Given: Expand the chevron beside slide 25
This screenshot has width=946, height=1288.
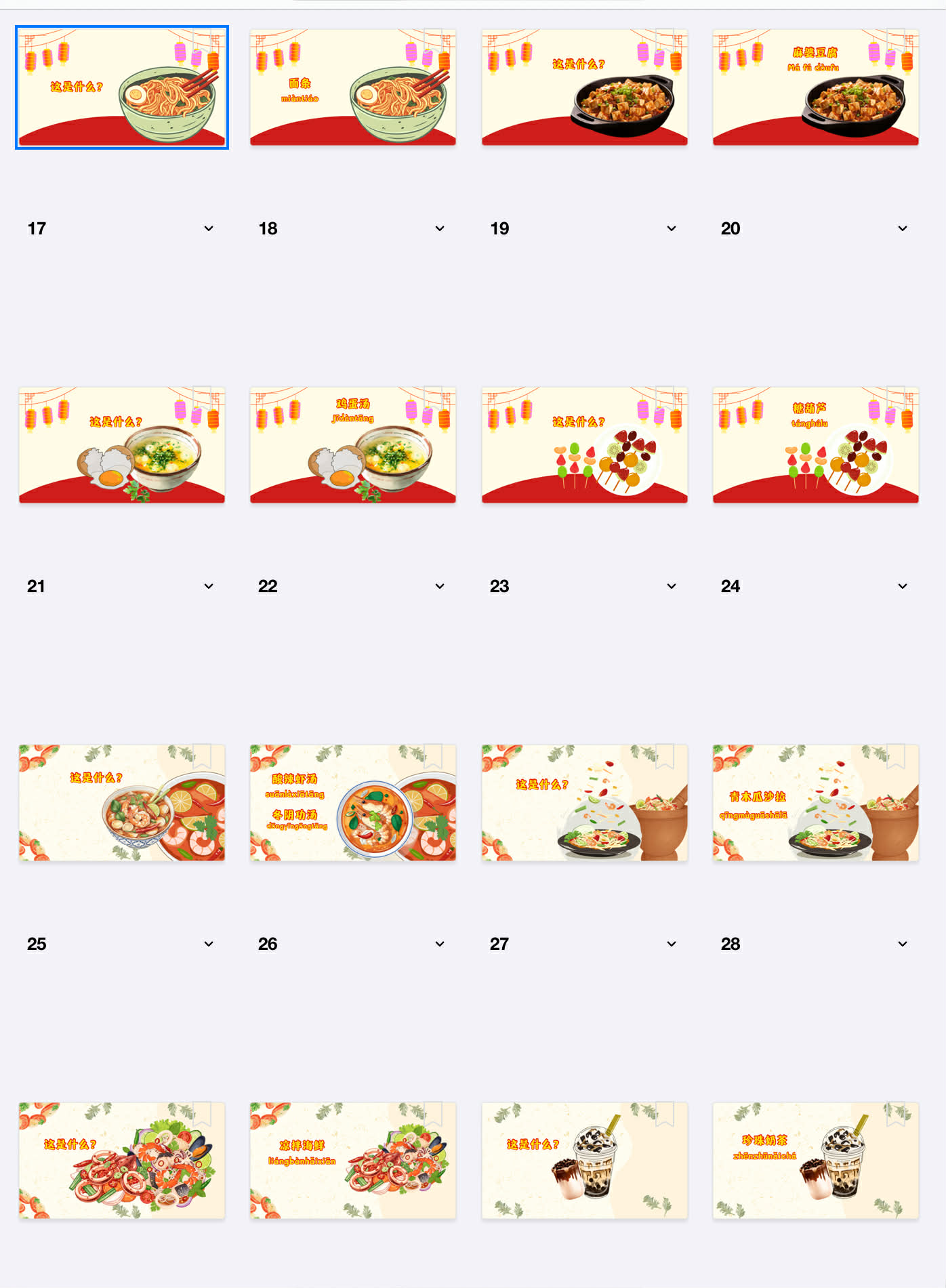Looking at the screenshot, I should (209, 944).
